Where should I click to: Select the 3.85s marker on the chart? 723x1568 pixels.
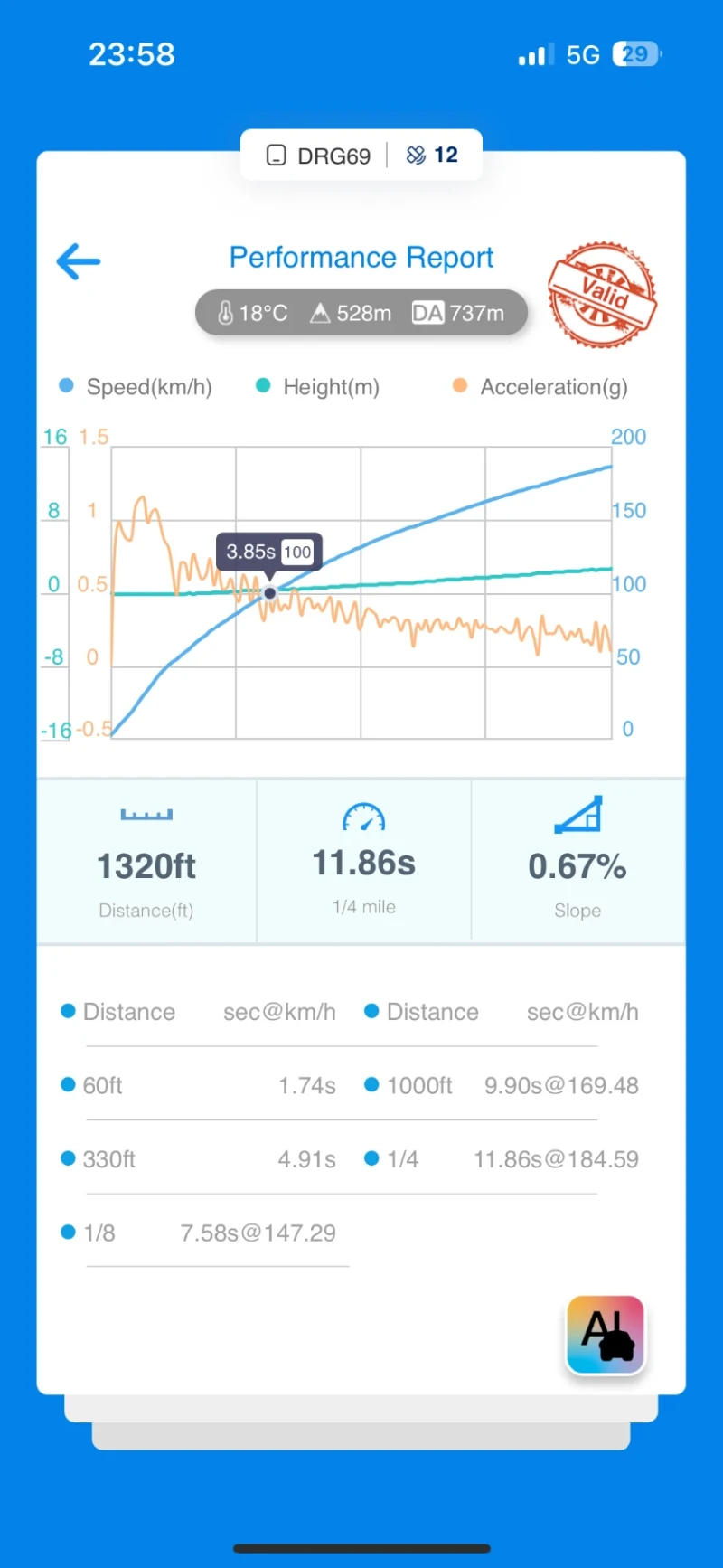269,593
